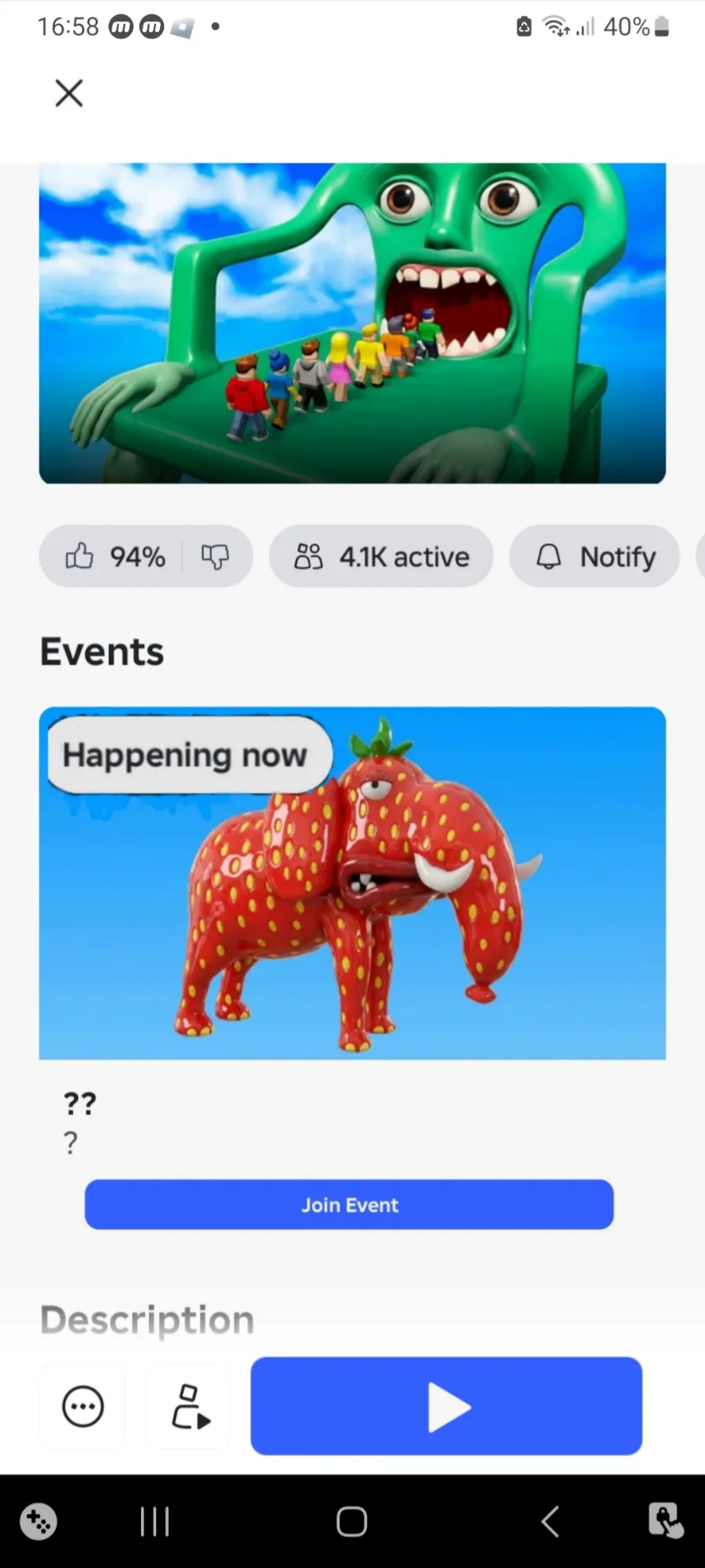Go back using the system back button

(x=550, y=1522)
